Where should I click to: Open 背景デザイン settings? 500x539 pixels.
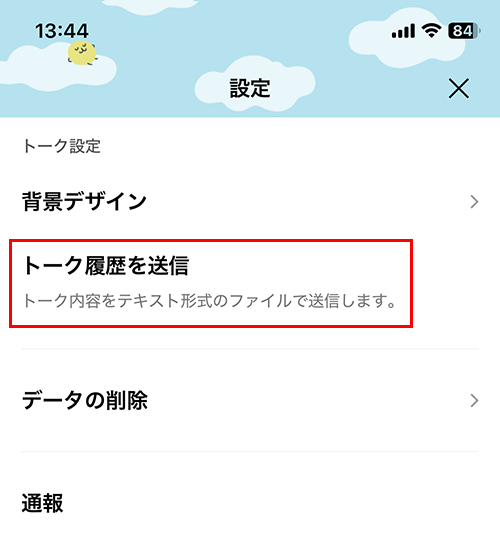click(250, 201)
